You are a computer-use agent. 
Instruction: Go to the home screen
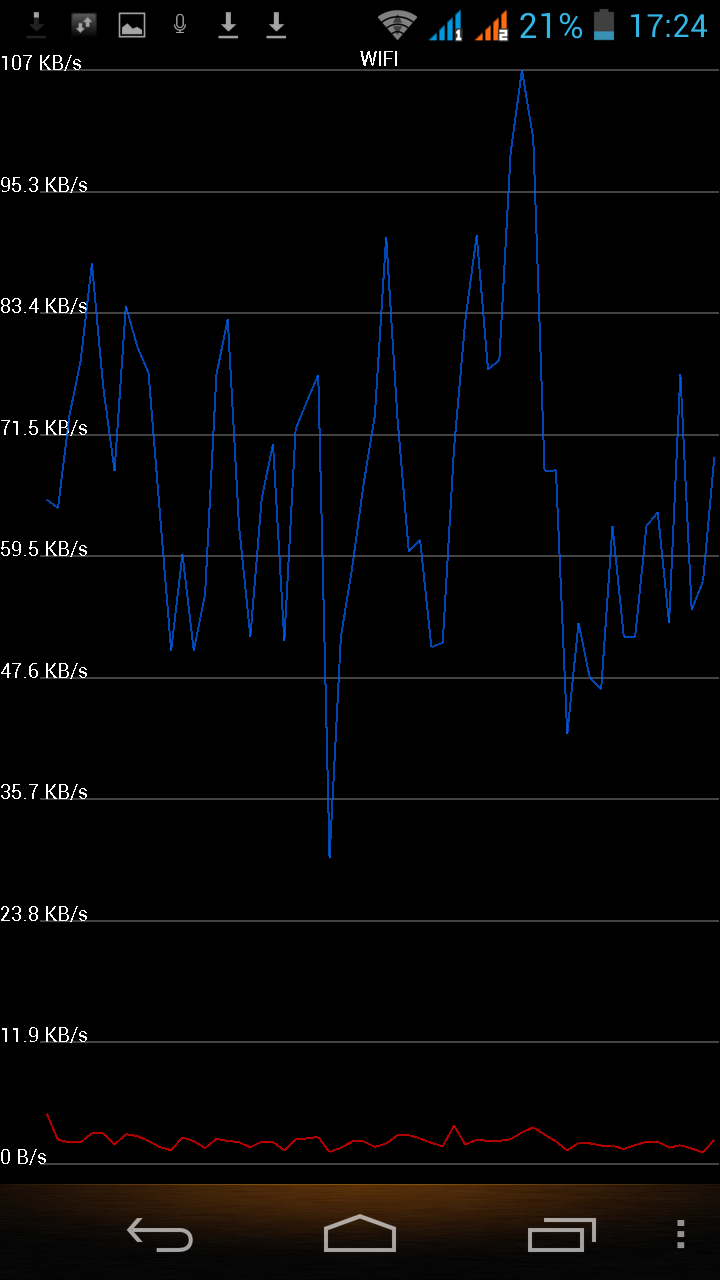360,1234
